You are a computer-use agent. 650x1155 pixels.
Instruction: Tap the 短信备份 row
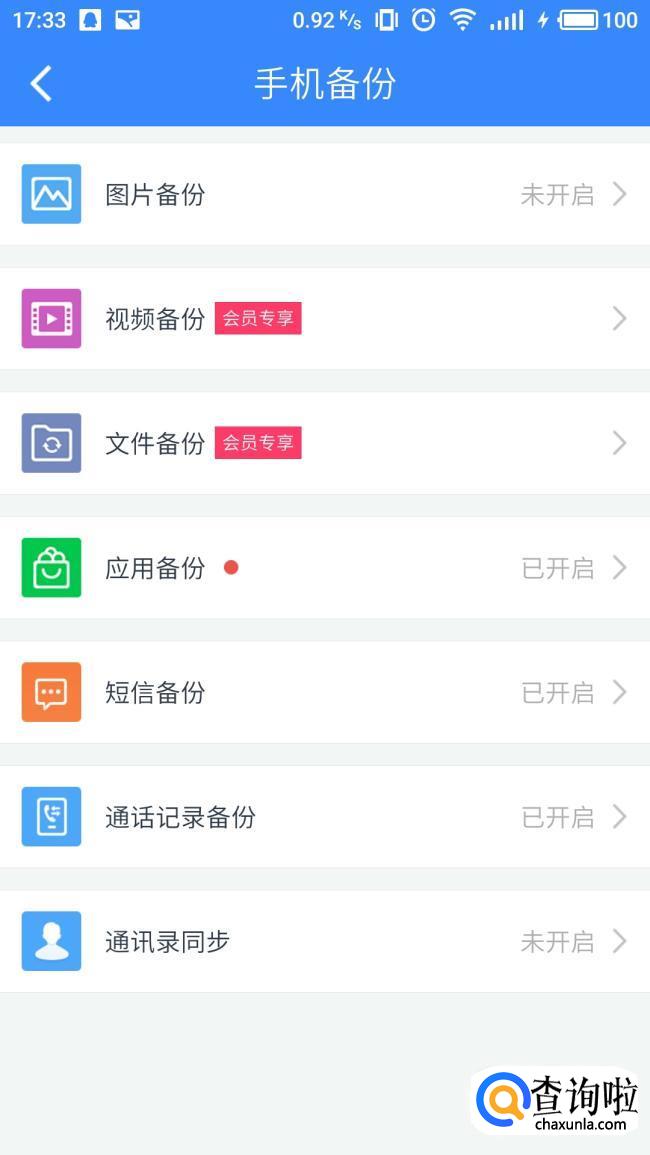point(325,692)
